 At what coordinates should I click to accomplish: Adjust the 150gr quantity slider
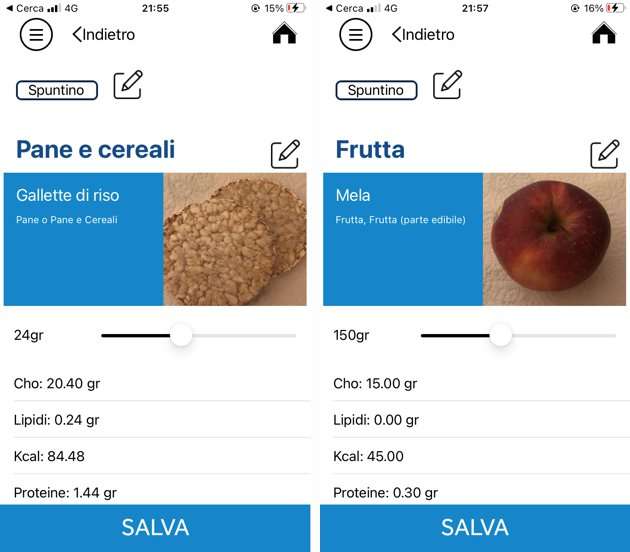pos(501,335)
